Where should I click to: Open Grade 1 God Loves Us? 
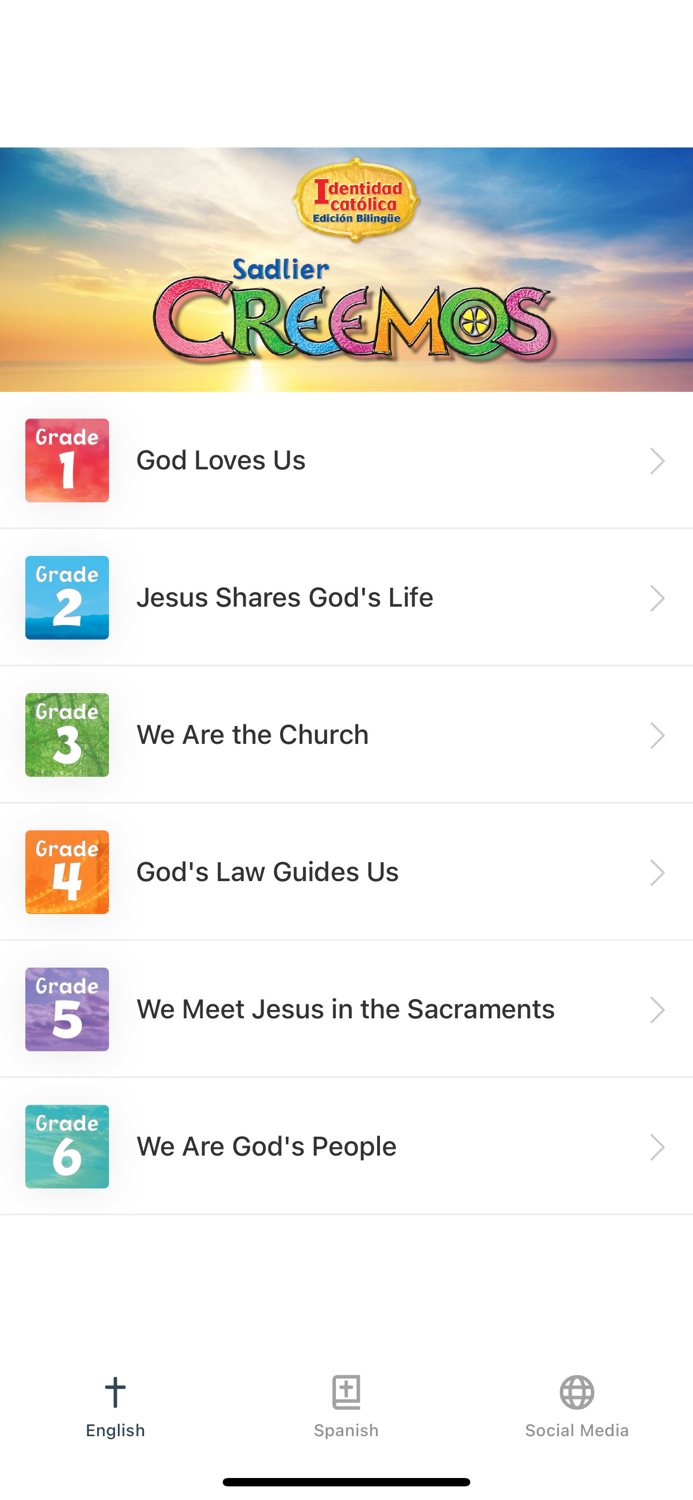tap(346, 460)
